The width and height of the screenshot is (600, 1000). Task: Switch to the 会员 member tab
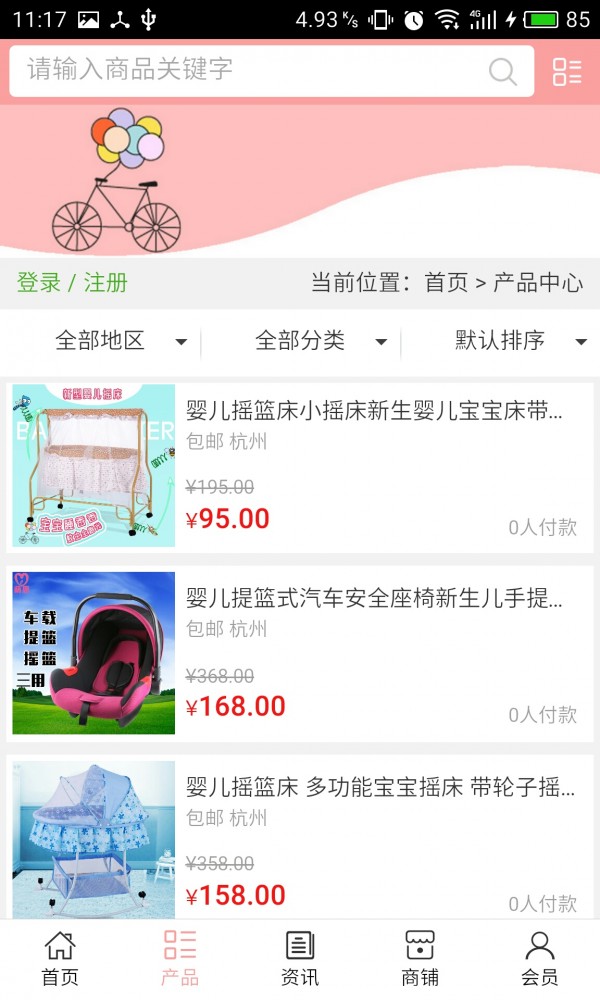coord(540,958)
